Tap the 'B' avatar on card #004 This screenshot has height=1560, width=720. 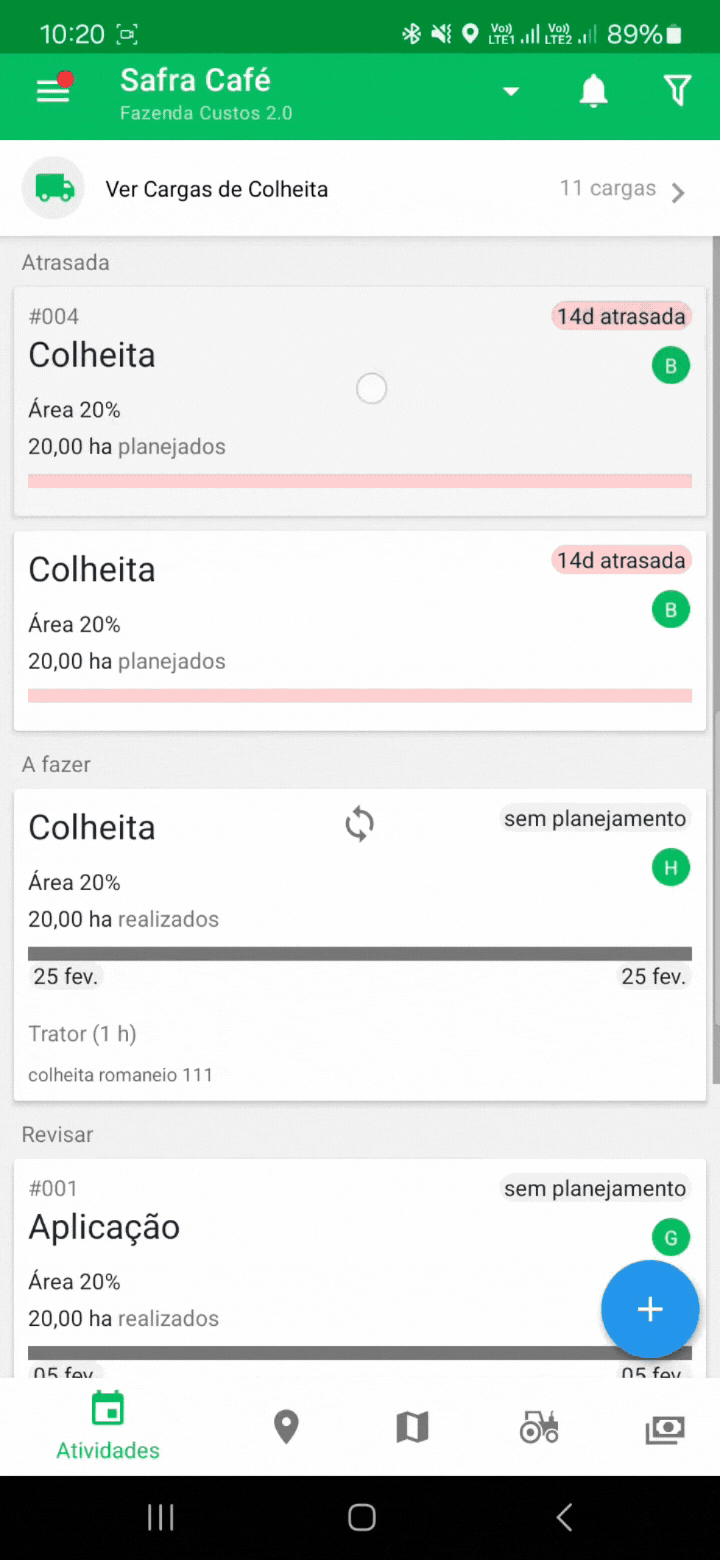click(671, 365)
